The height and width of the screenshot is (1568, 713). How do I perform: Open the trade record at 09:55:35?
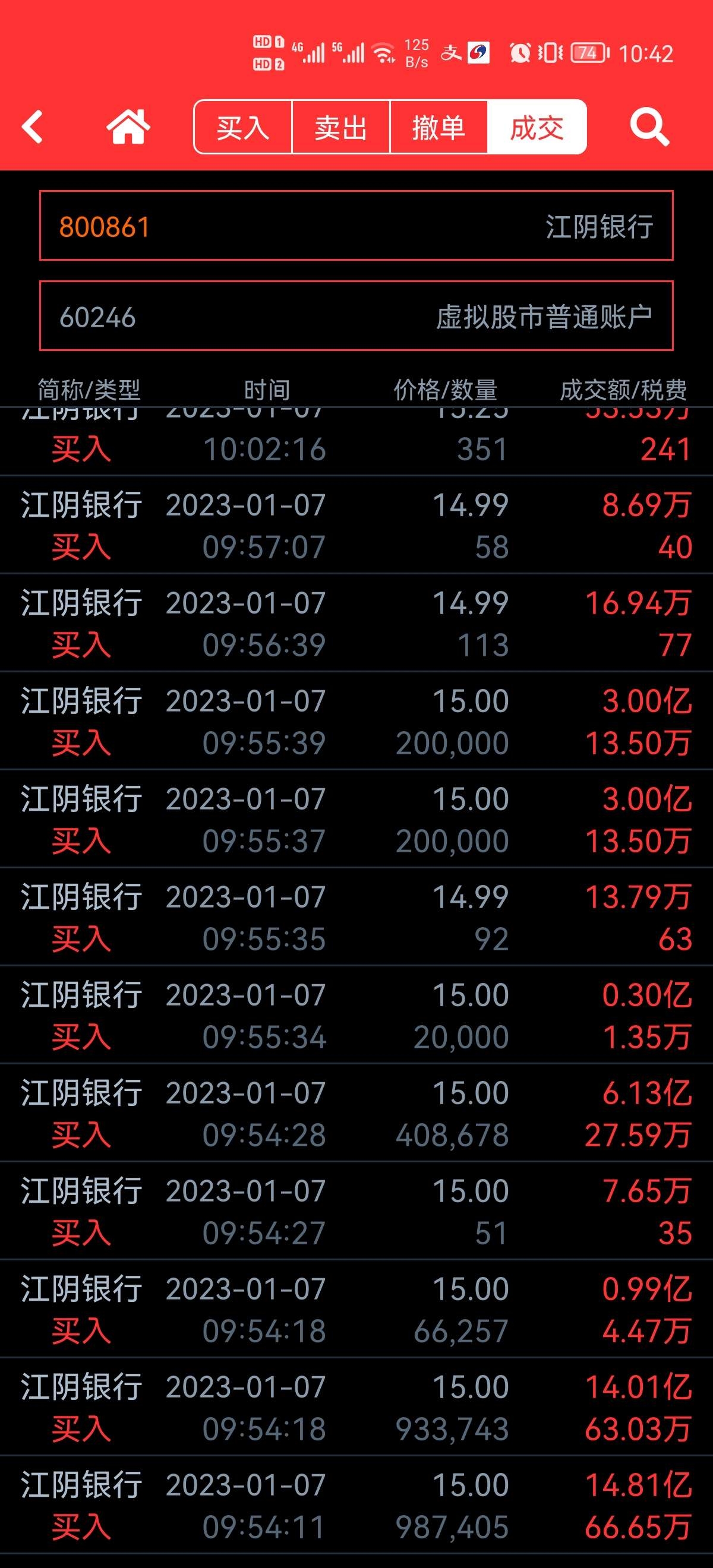356,916
